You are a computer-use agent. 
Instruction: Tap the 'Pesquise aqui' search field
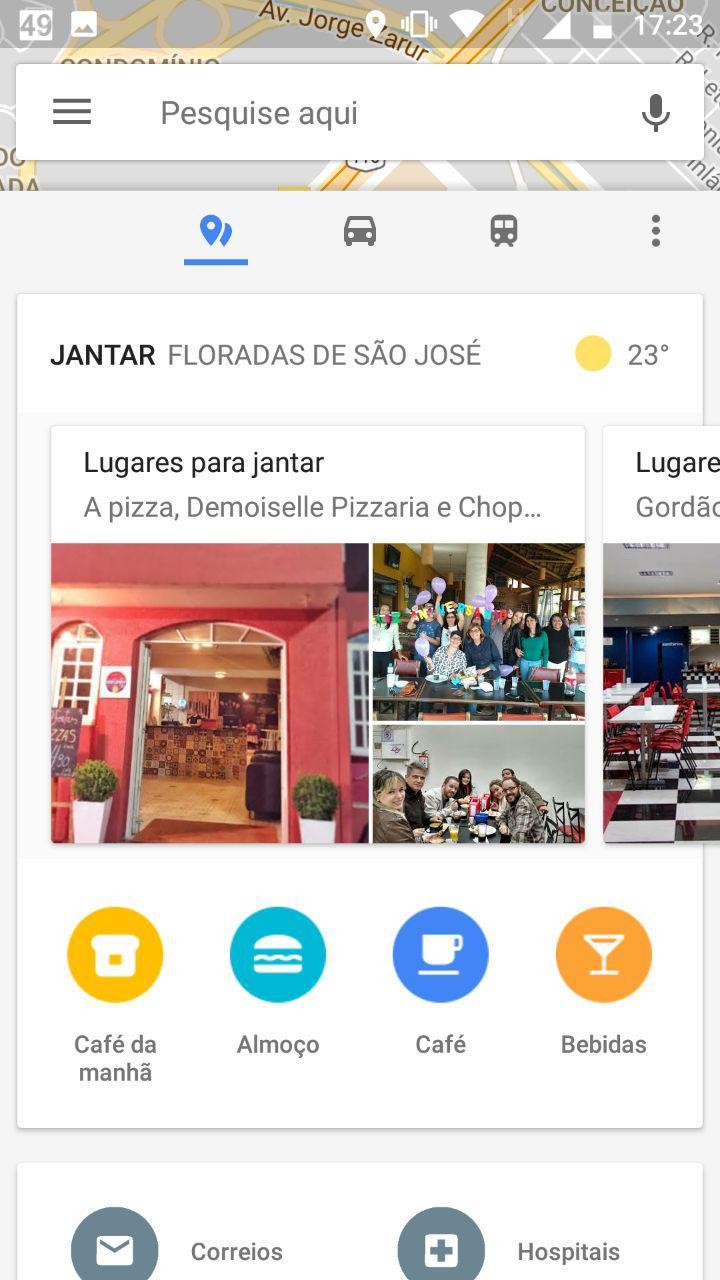tap(380, 113)
